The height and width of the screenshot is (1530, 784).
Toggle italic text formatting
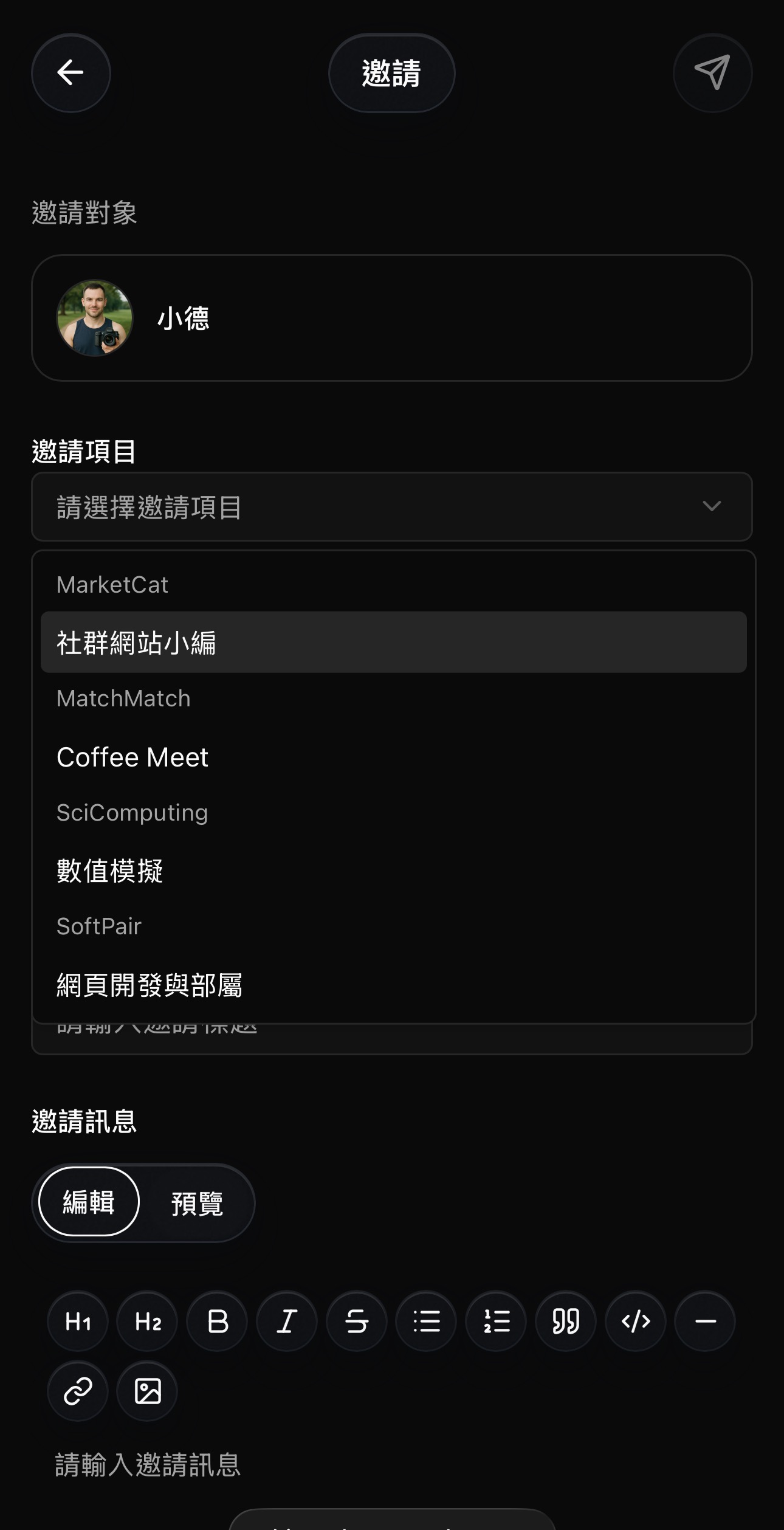point(287,1322)
